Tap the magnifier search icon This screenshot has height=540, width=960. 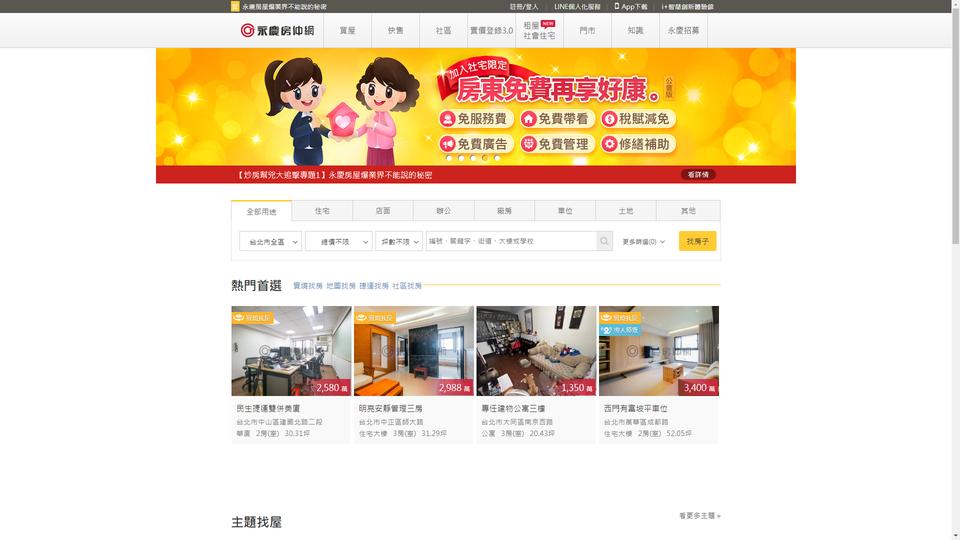click(604, 241)
